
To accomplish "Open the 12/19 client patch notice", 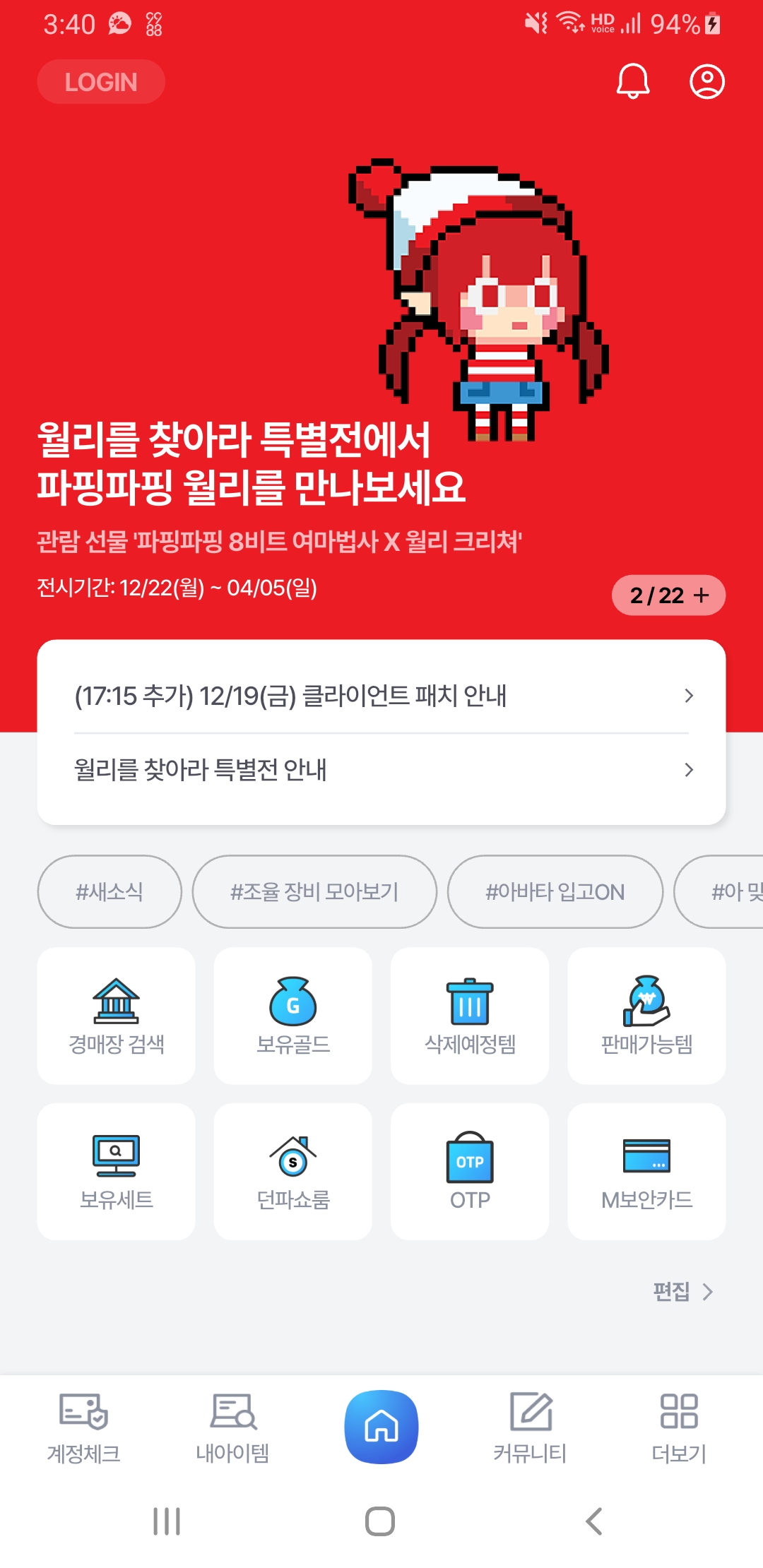I will 381,696.
